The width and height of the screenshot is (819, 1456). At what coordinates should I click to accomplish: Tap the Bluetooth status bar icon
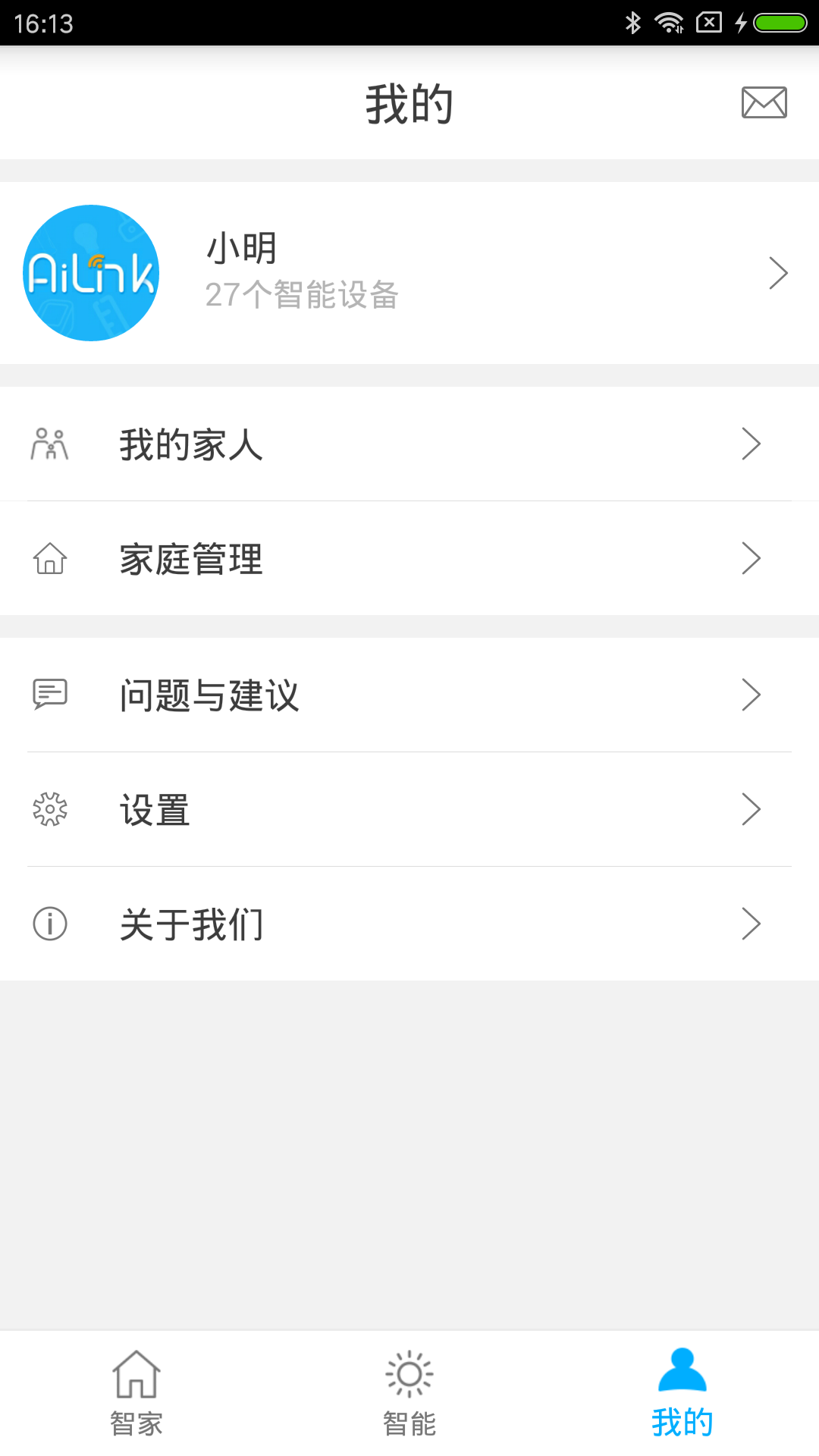click(x=632, y=24)
